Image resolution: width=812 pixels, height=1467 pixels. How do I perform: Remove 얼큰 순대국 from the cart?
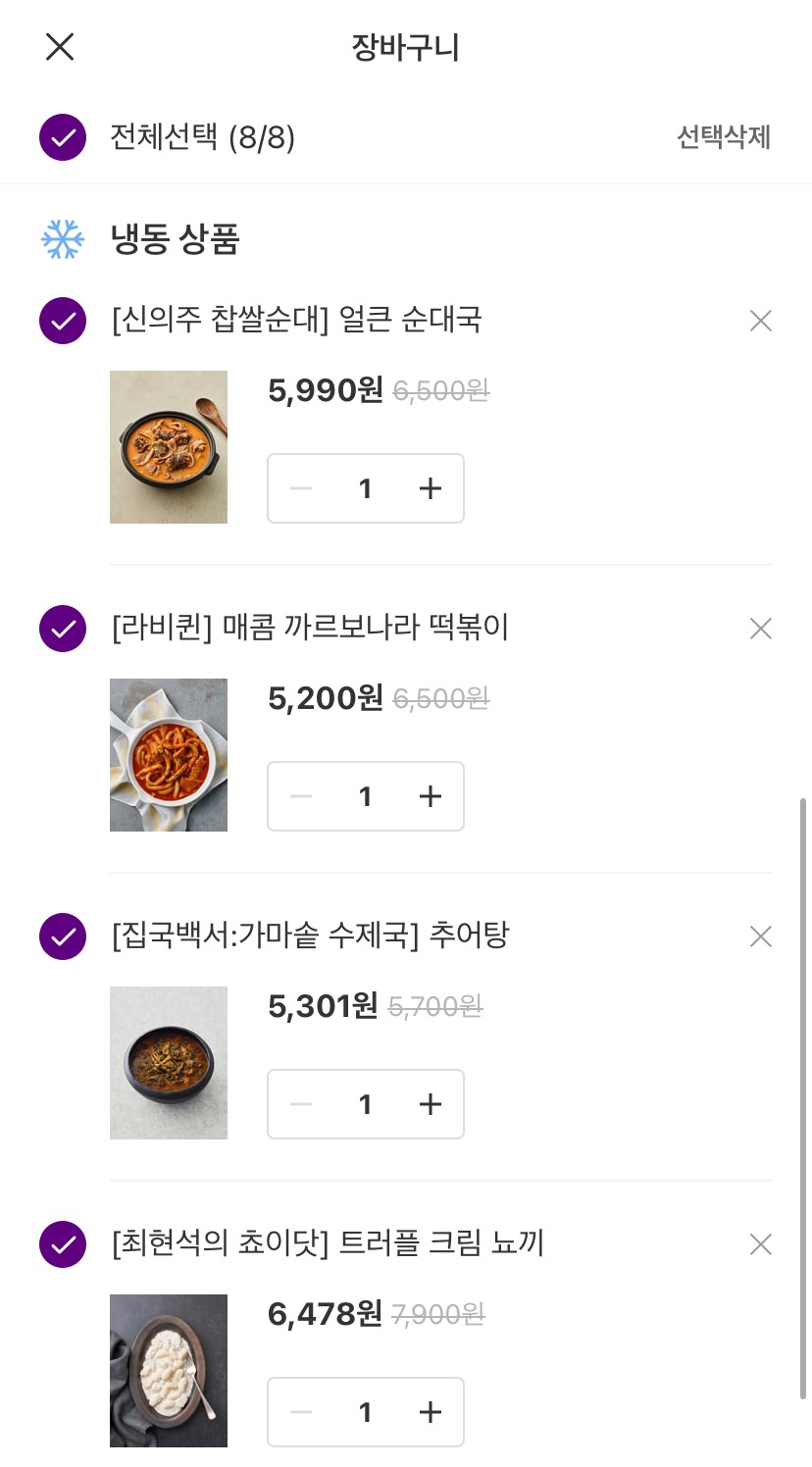(x=760, y=321)
